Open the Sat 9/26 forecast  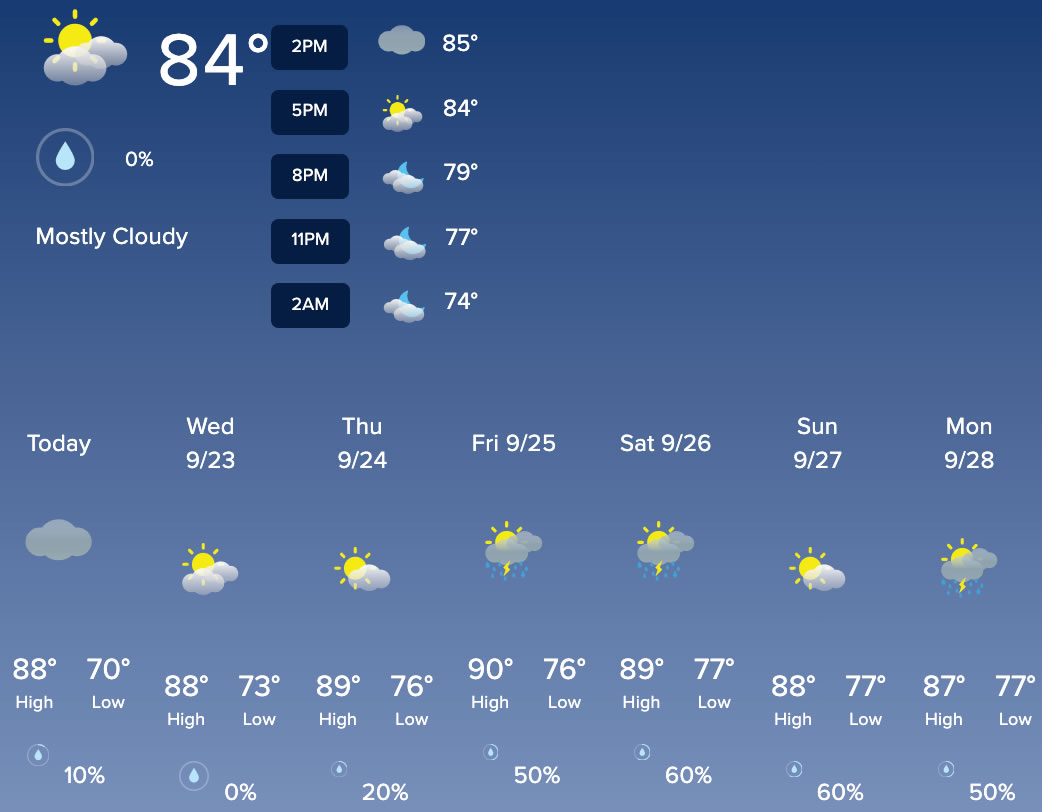[666, 443]
